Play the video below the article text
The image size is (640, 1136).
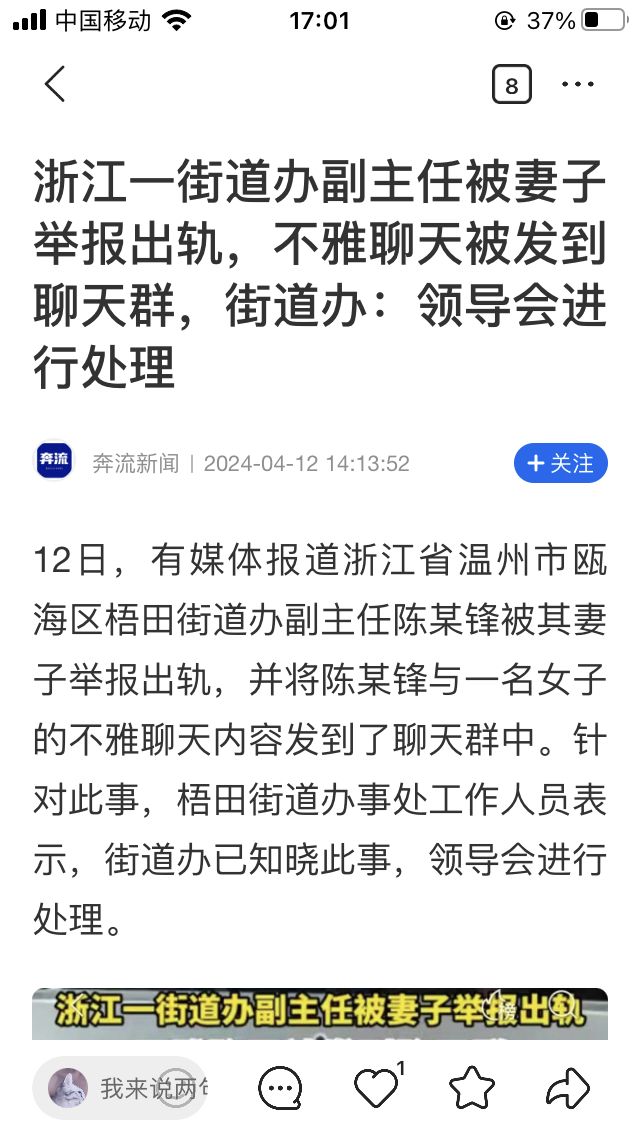320,1014
